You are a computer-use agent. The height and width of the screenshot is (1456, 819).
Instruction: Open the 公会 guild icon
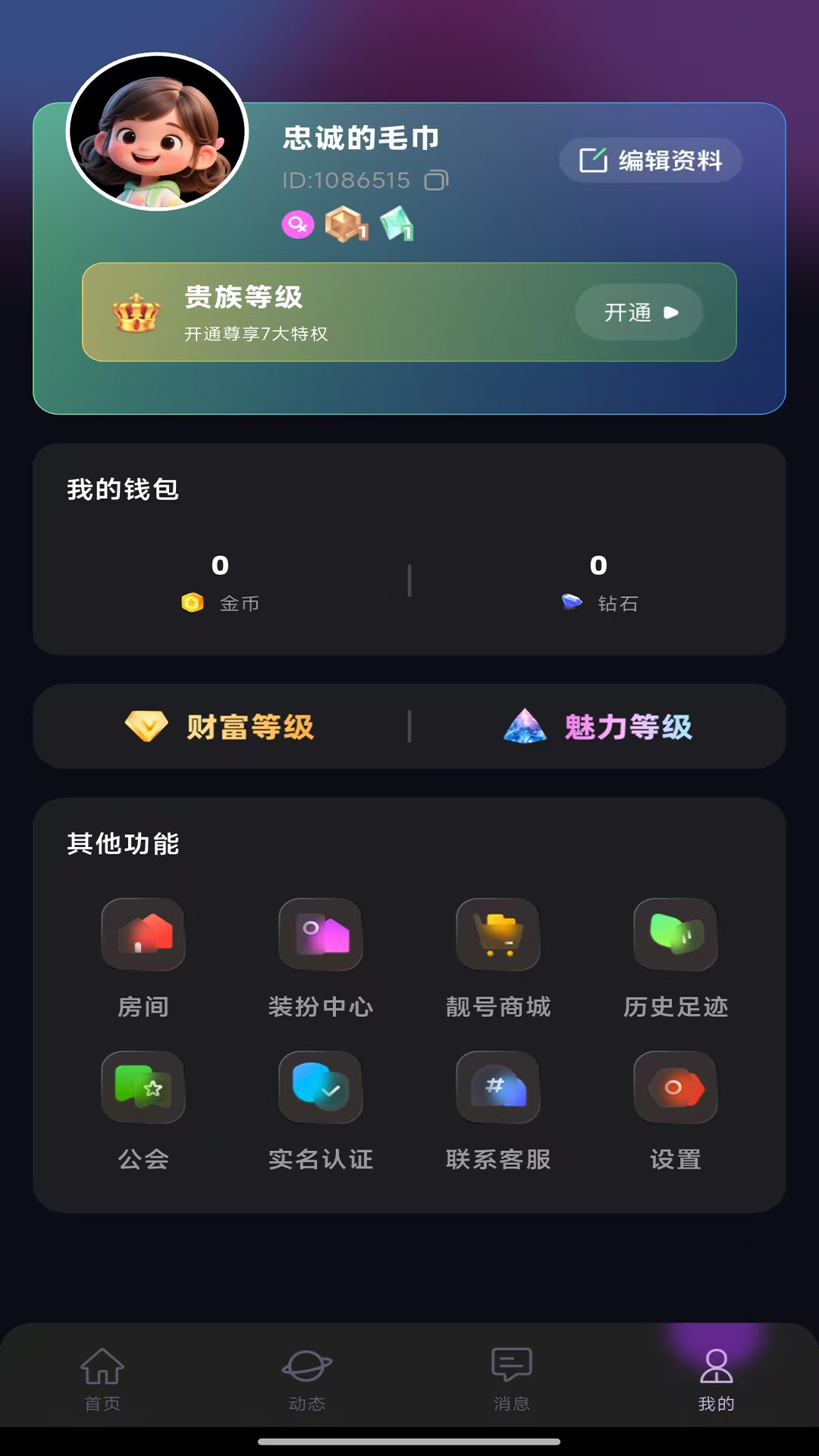coord(143,1087)
